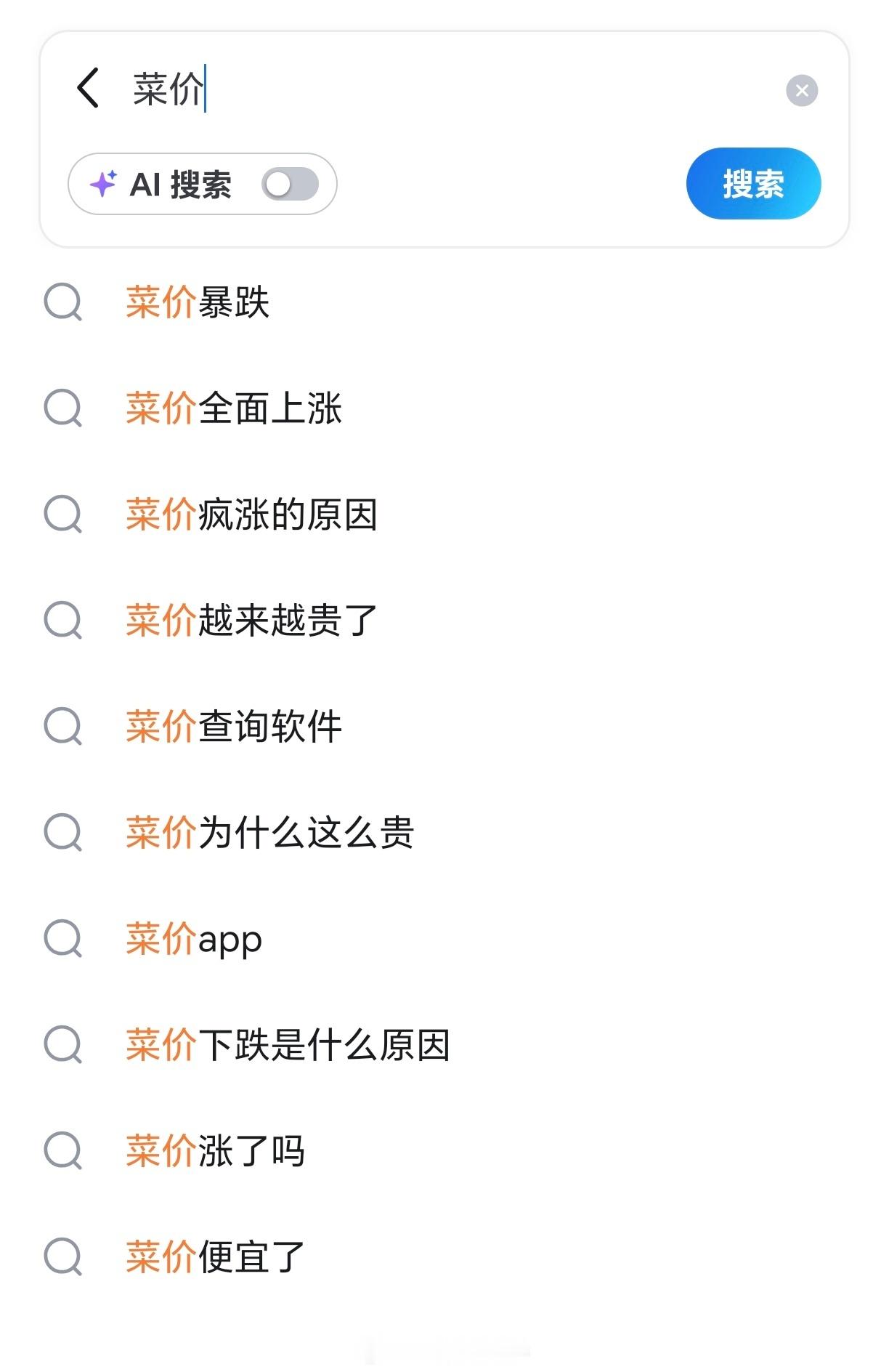Image resolution: width=889 pixels, height=1372 pixels.
Task: Enable the AI 搜索 toggle switch
Action: (x=291, y=184)
